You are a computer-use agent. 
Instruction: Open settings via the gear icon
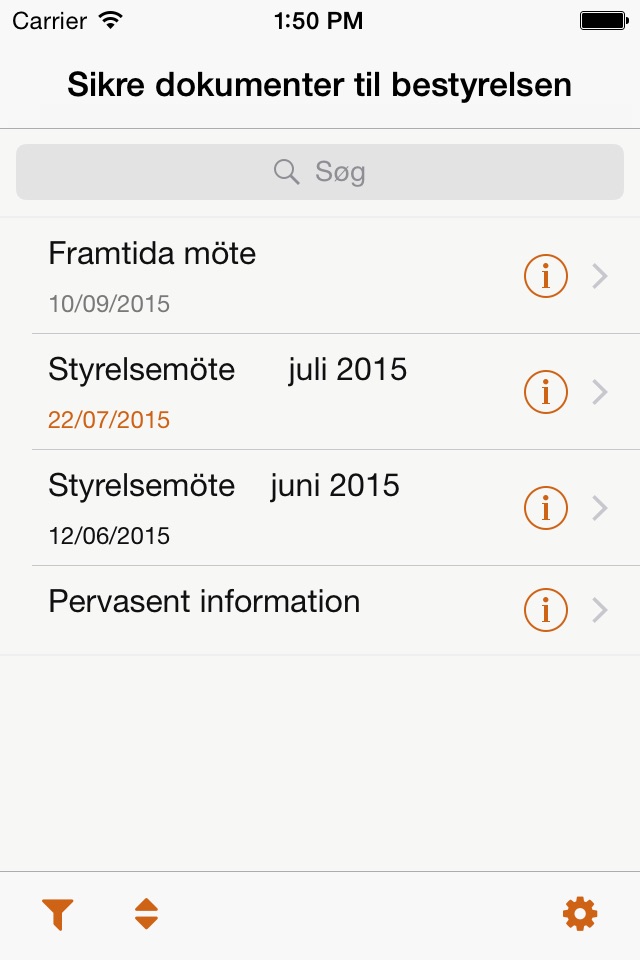[x=580, y=914]
